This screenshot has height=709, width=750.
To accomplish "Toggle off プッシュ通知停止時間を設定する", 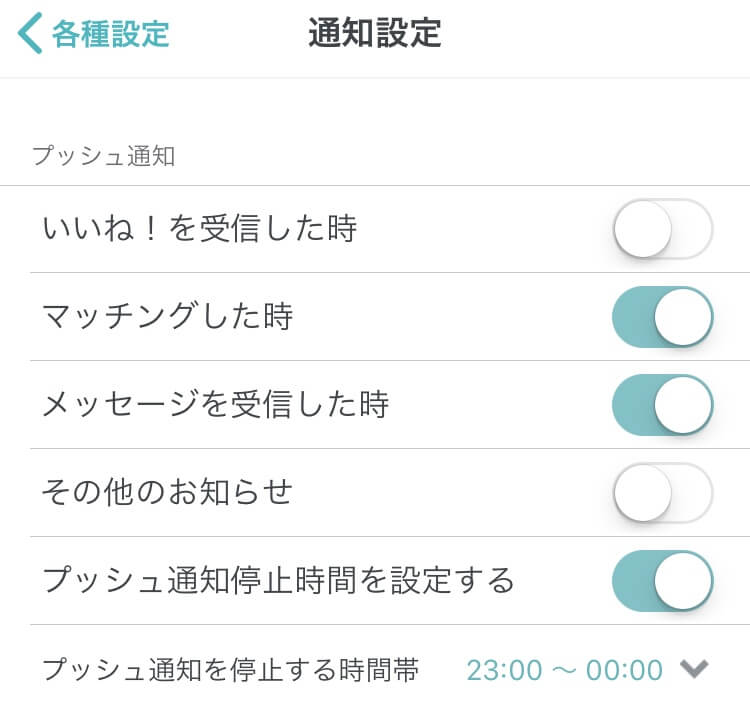I will pyautogui.click(x=662, y=581).
